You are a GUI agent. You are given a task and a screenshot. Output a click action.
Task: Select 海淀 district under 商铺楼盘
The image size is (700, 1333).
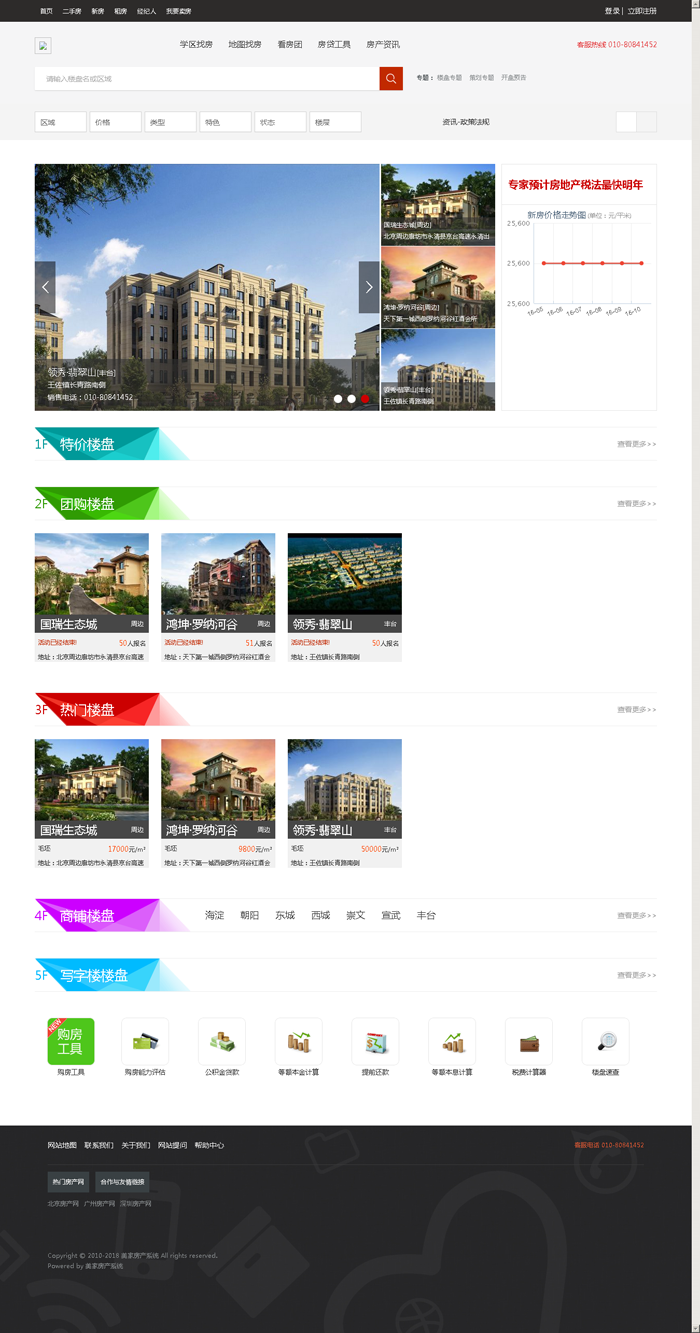(x=215, y=915)
